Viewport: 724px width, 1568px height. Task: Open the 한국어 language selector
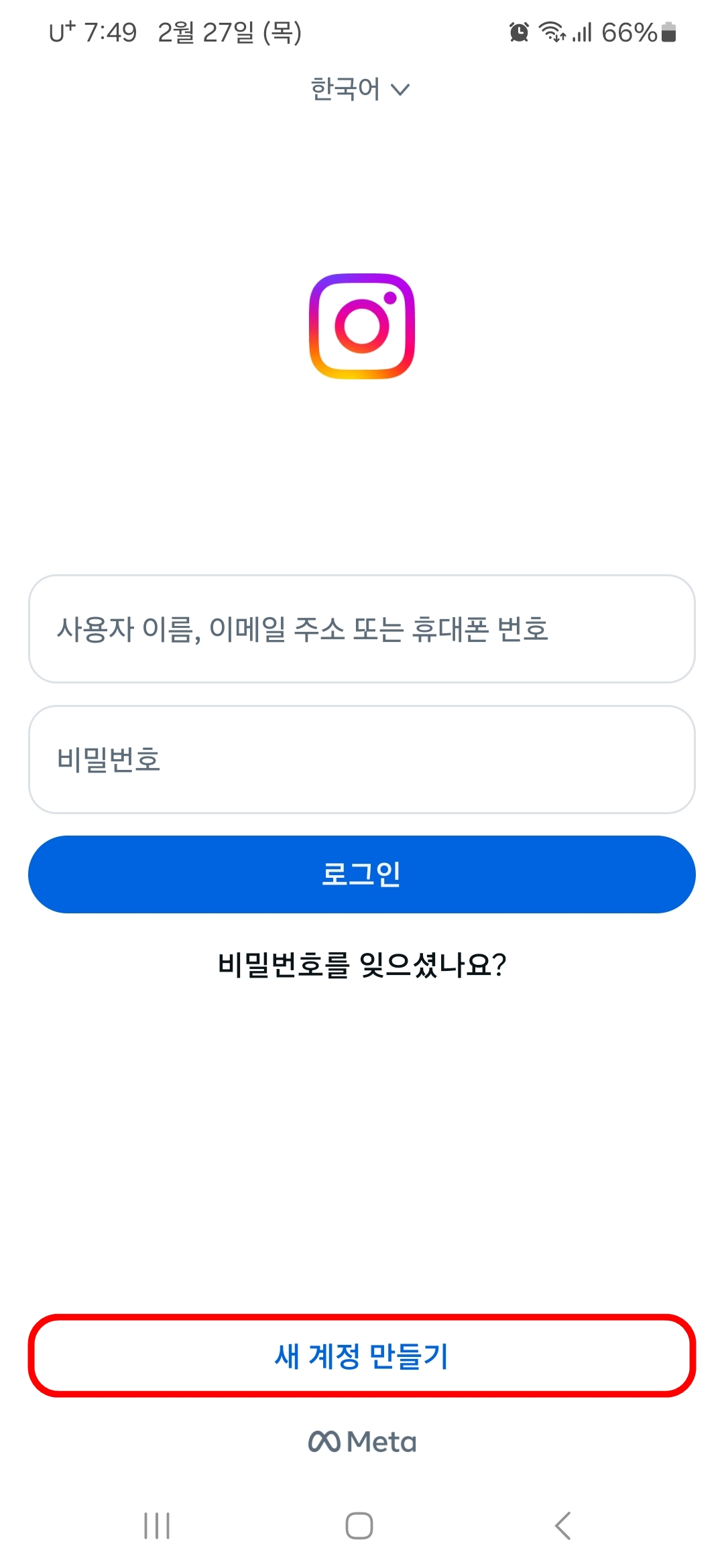coord(346,87)
